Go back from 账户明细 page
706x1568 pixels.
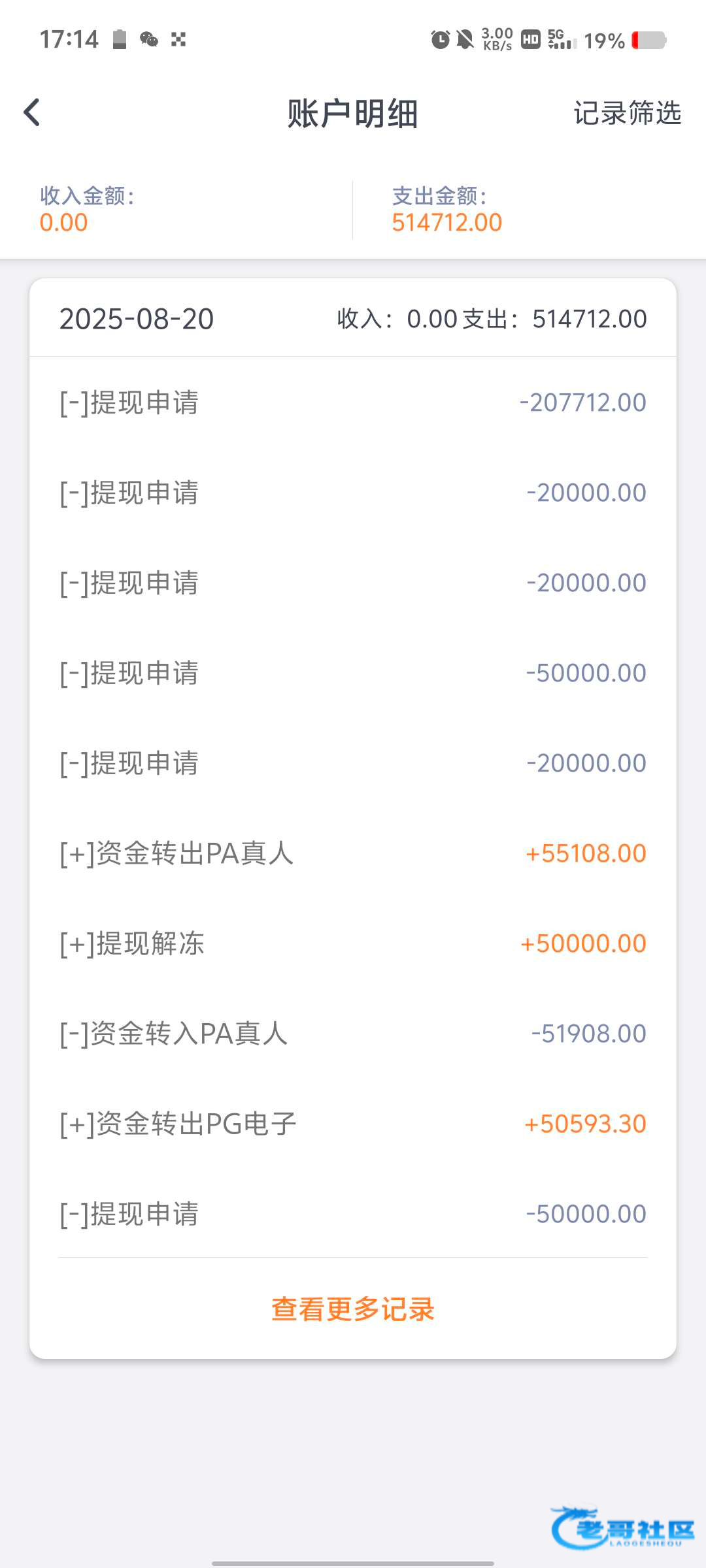(32, 112)
